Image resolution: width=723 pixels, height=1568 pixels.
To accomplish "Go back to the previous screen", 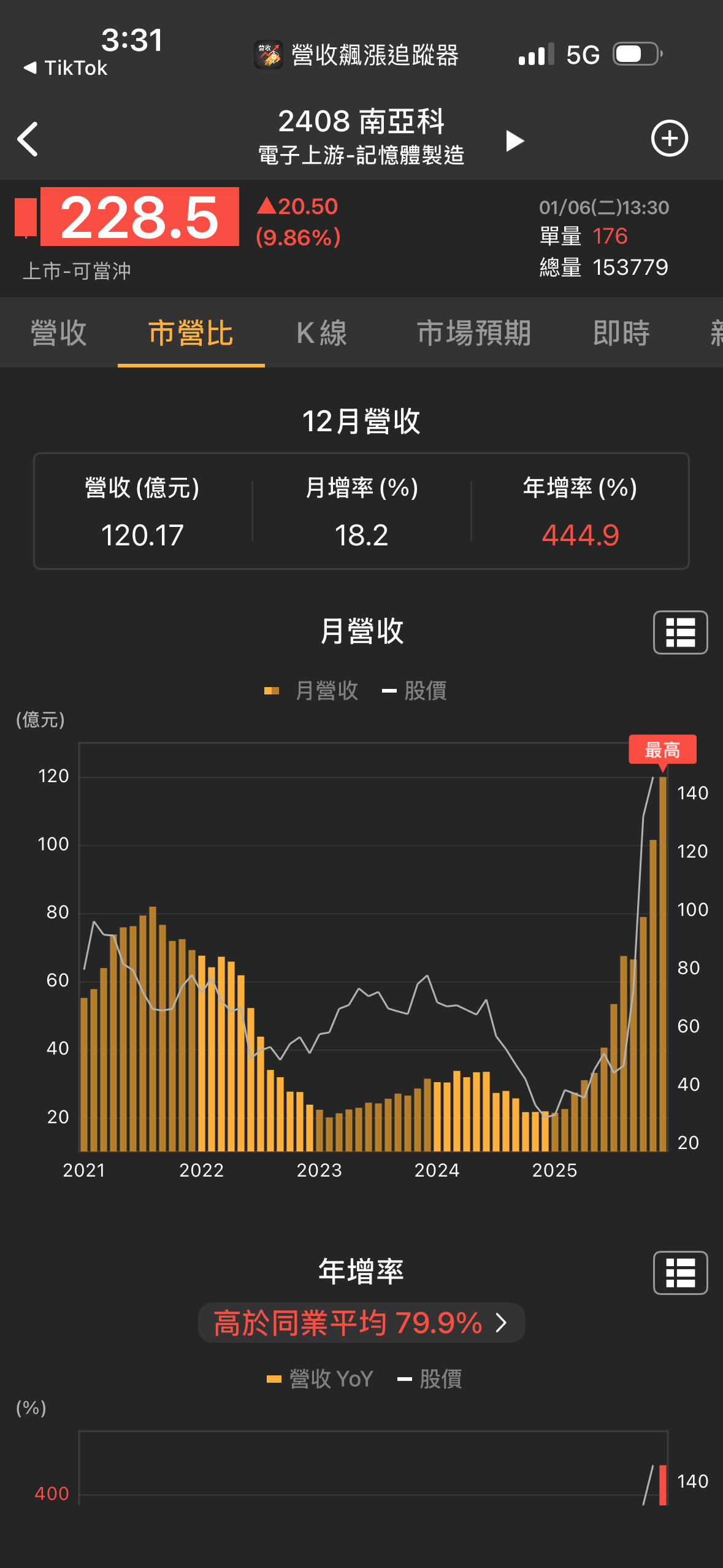I will (x=28, y=139).
